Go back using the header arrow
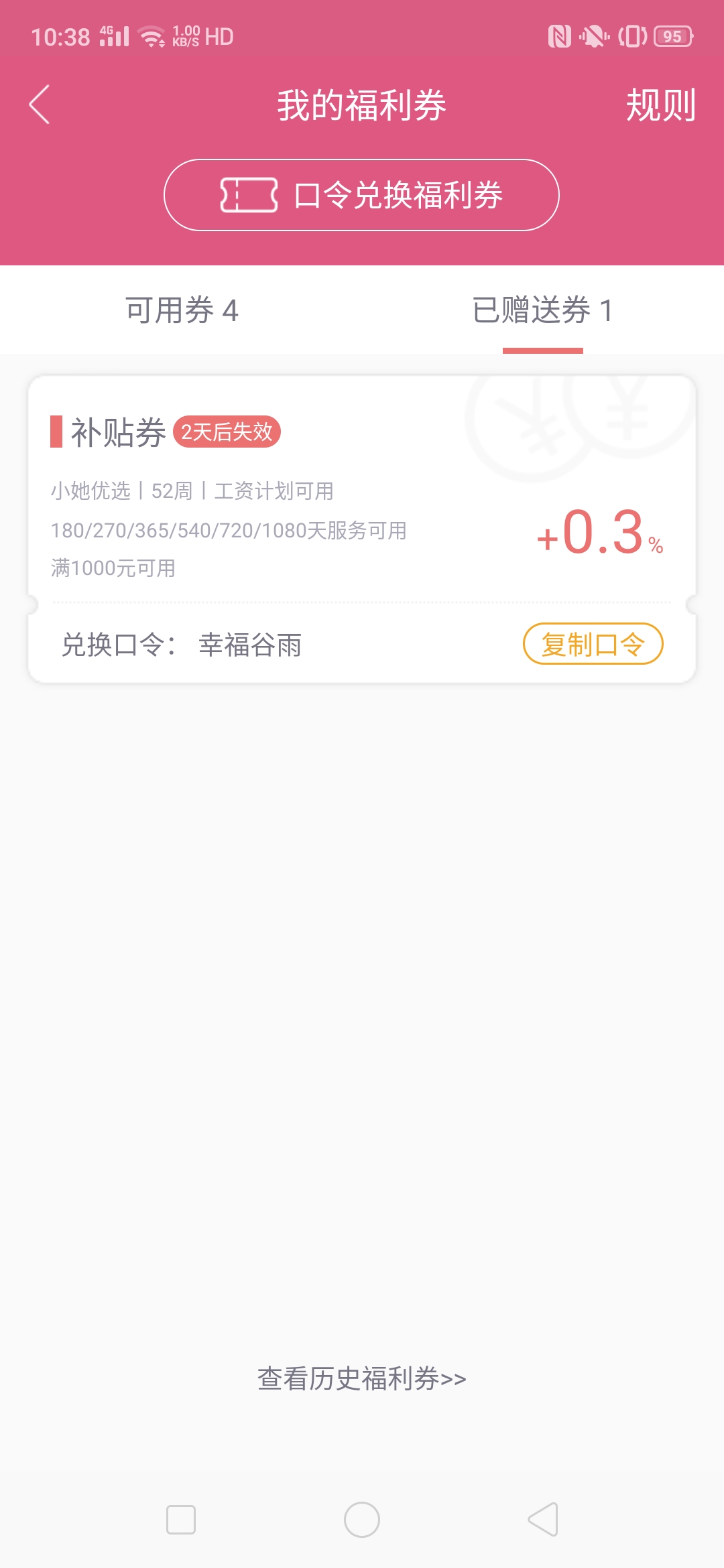The image size is (724, 1568). pyautogui.click(x=40, y=105)
